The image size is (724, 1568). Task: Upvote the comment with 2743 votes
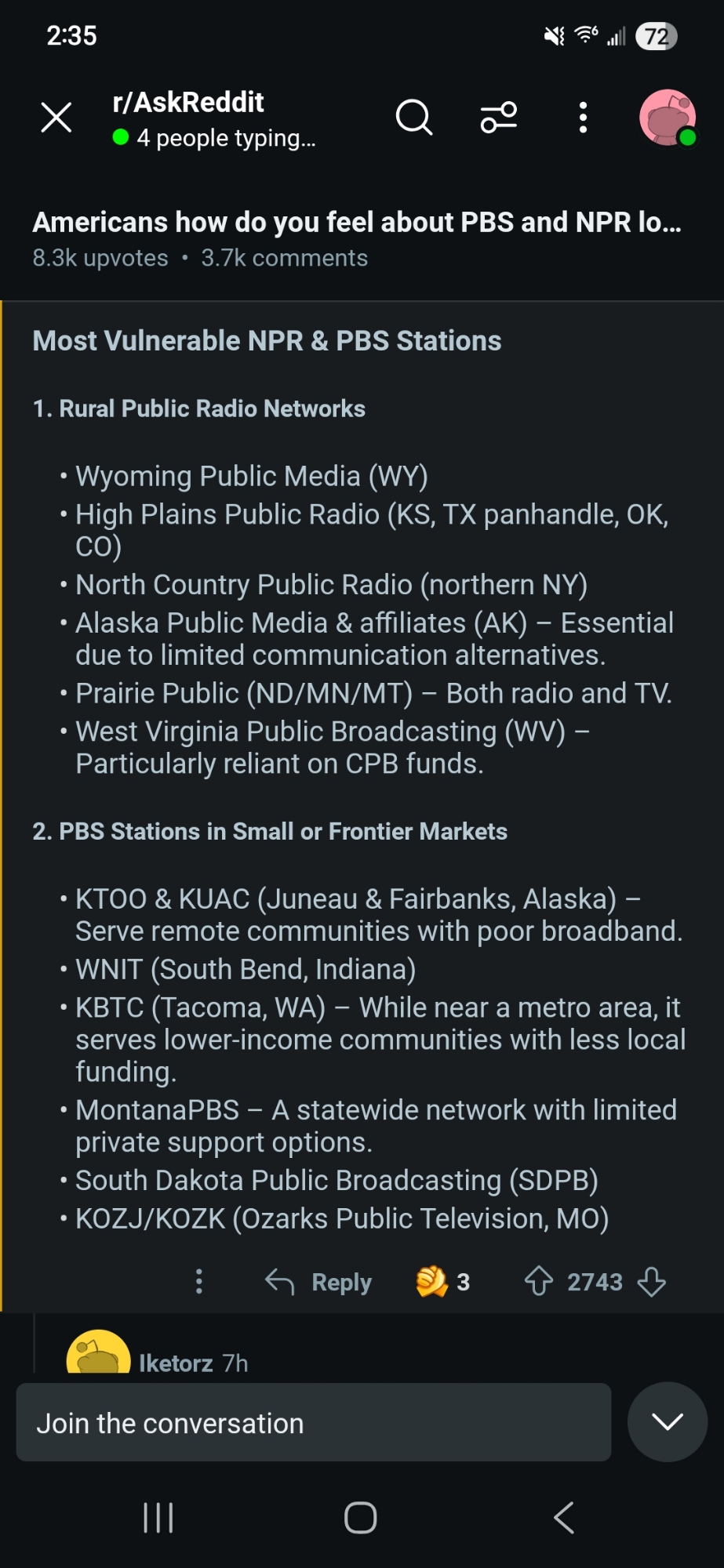click(539, 1282)
